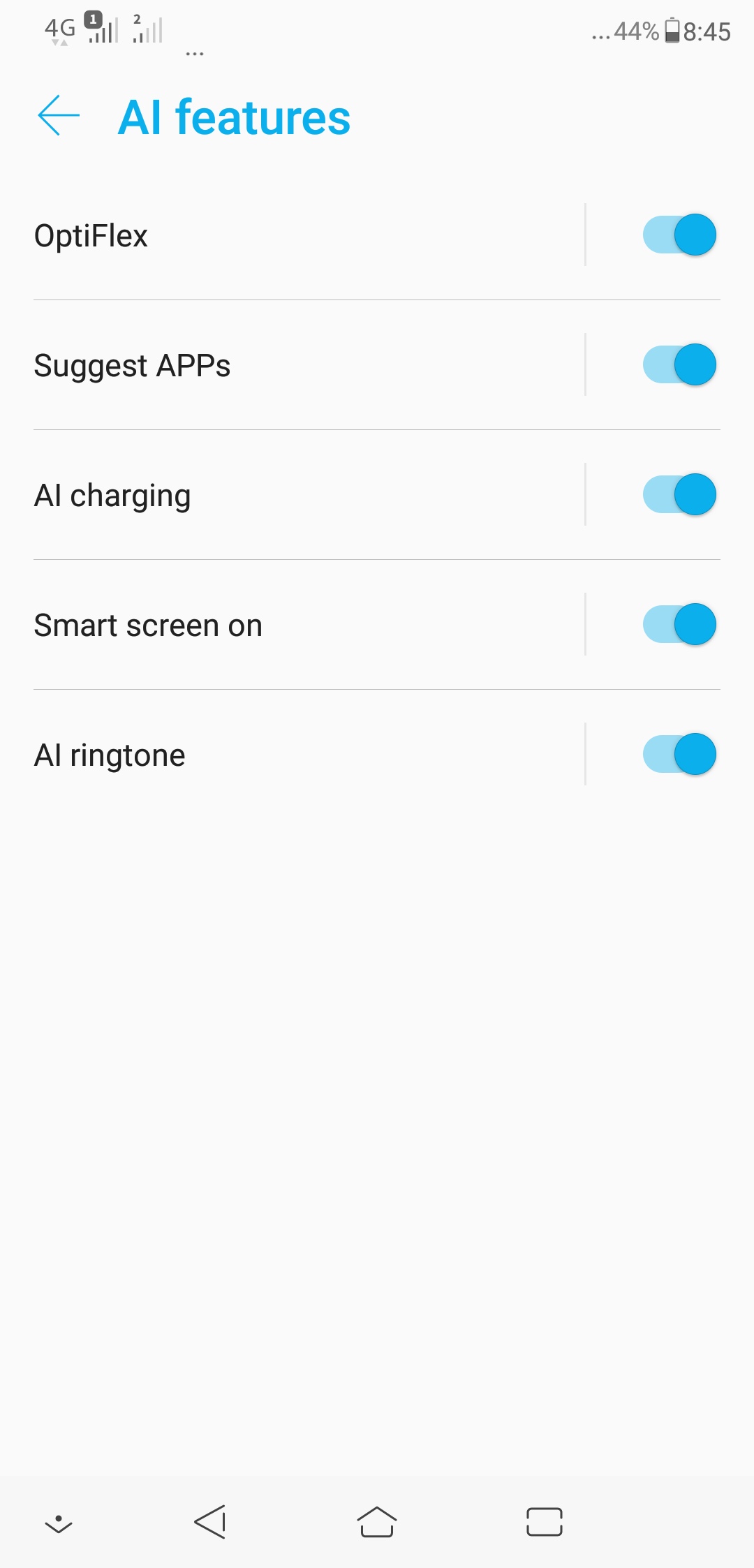The image size is (754, 1568).
Task: Open the AI ringtone row
Action: pyautogui.click(x=309, y=755)
